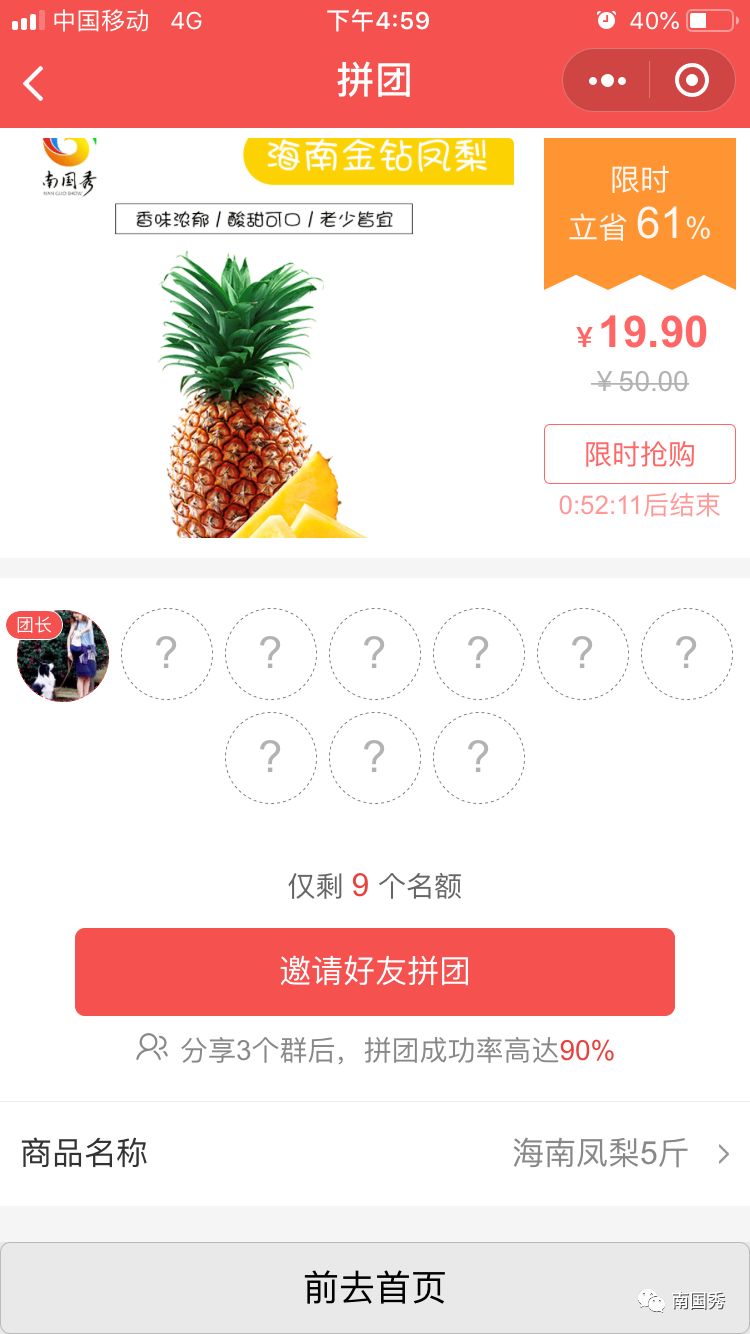The width and height of the screenshot is (750, 1334).
Task: Select the last question-mark slot in second row
Action: pyautogui.click(x=478, y=757)
